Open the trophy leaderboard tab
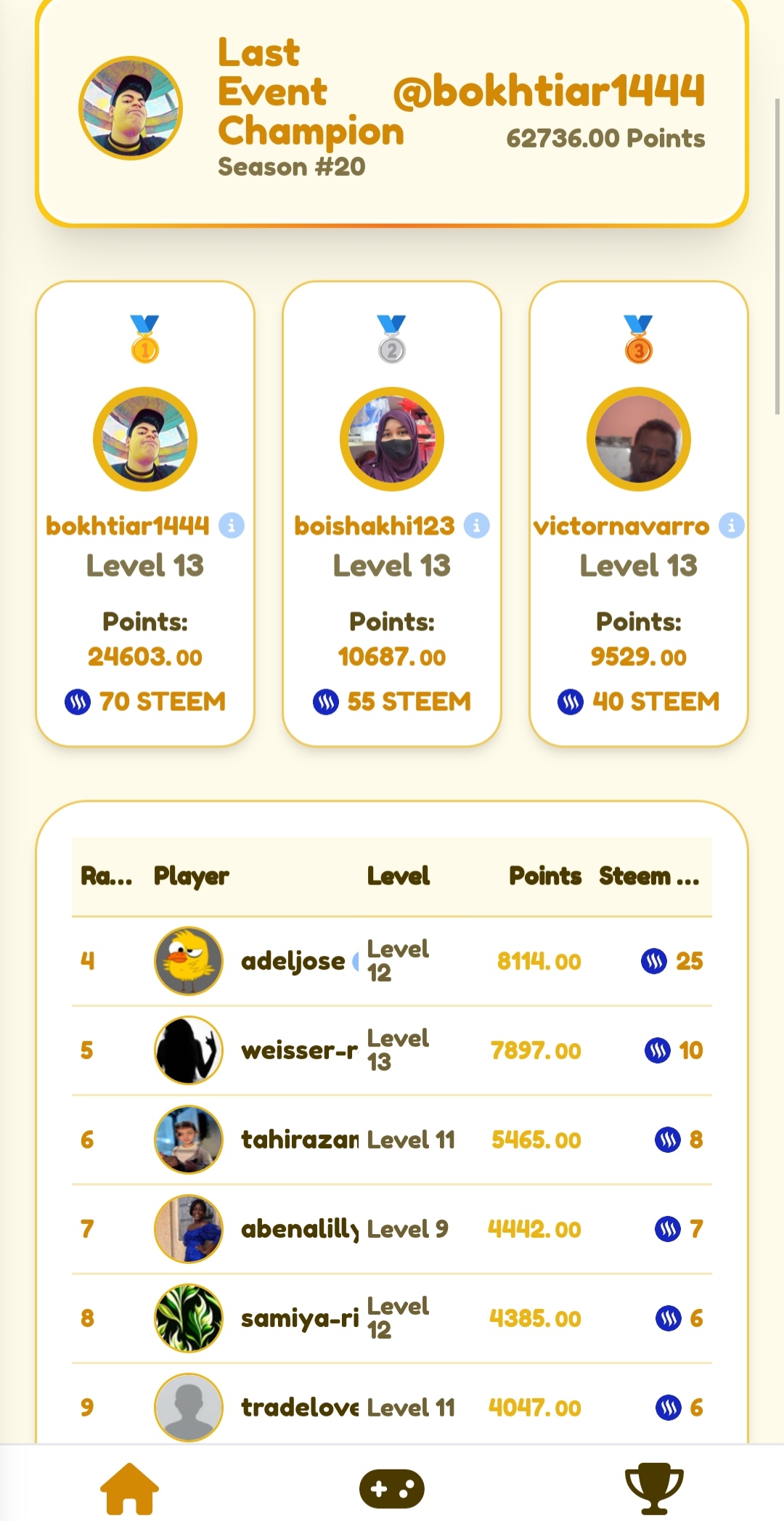Viewport: 784px width, 1521px height. (654, 1488)
